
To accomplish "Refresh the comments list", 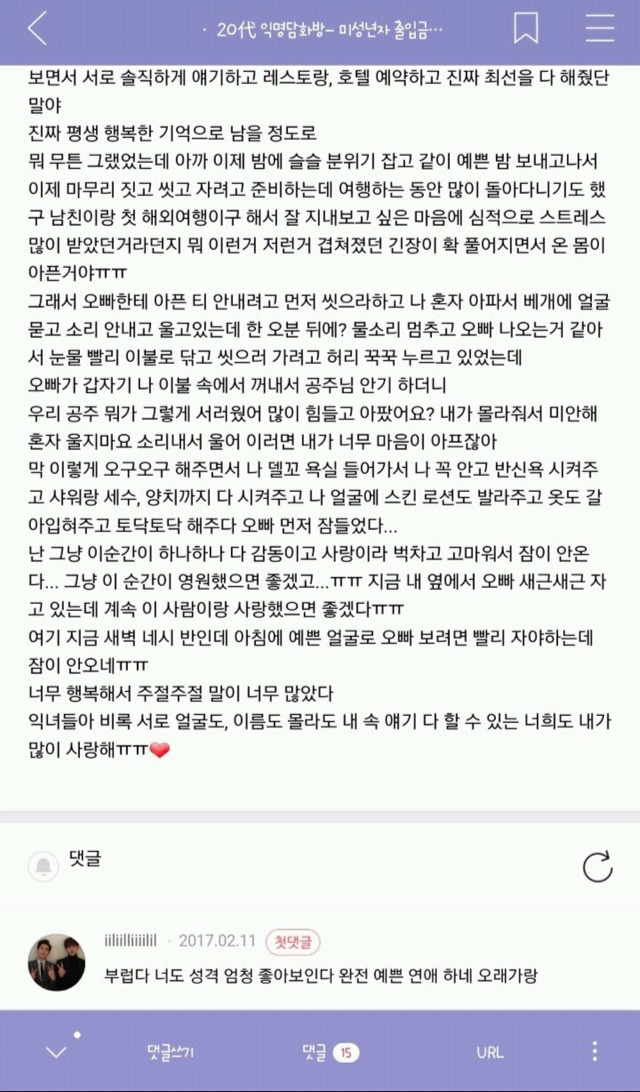I will pyautogui.click(x=597, y=867).
